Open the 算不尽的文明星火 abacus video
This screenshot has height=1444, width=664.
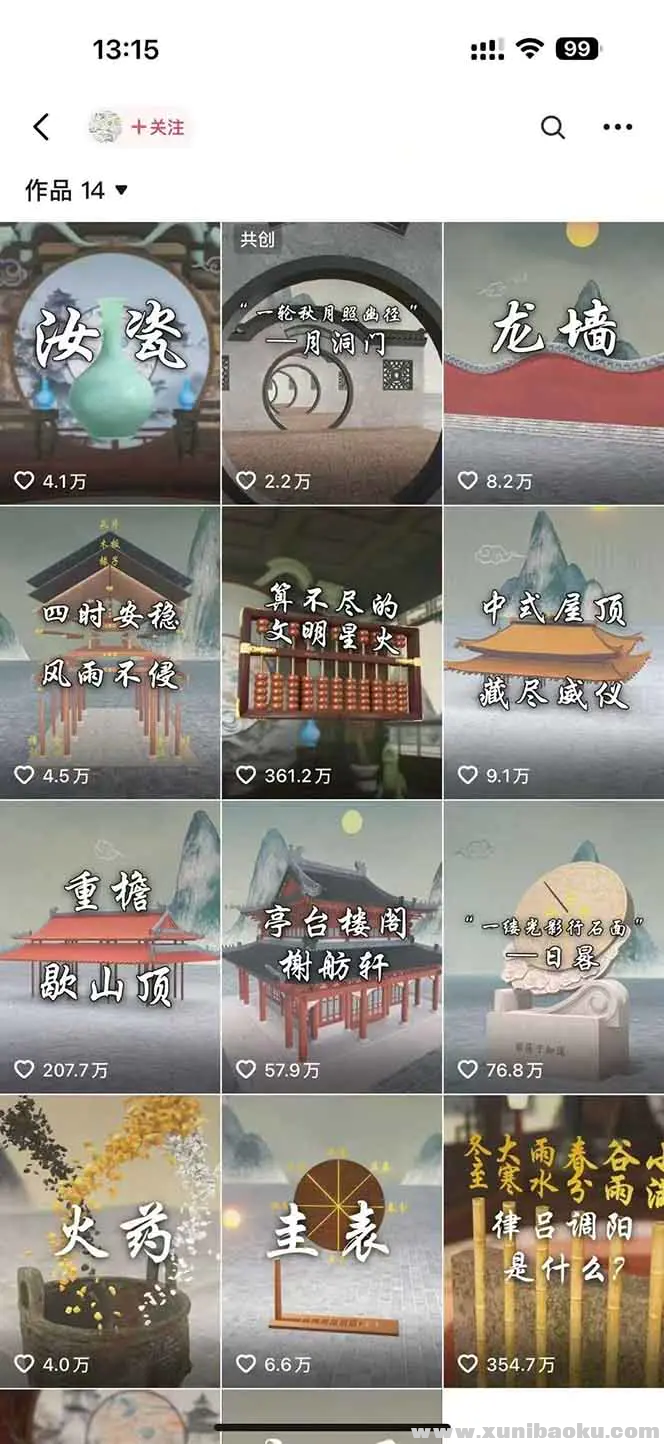coord(332,652)
